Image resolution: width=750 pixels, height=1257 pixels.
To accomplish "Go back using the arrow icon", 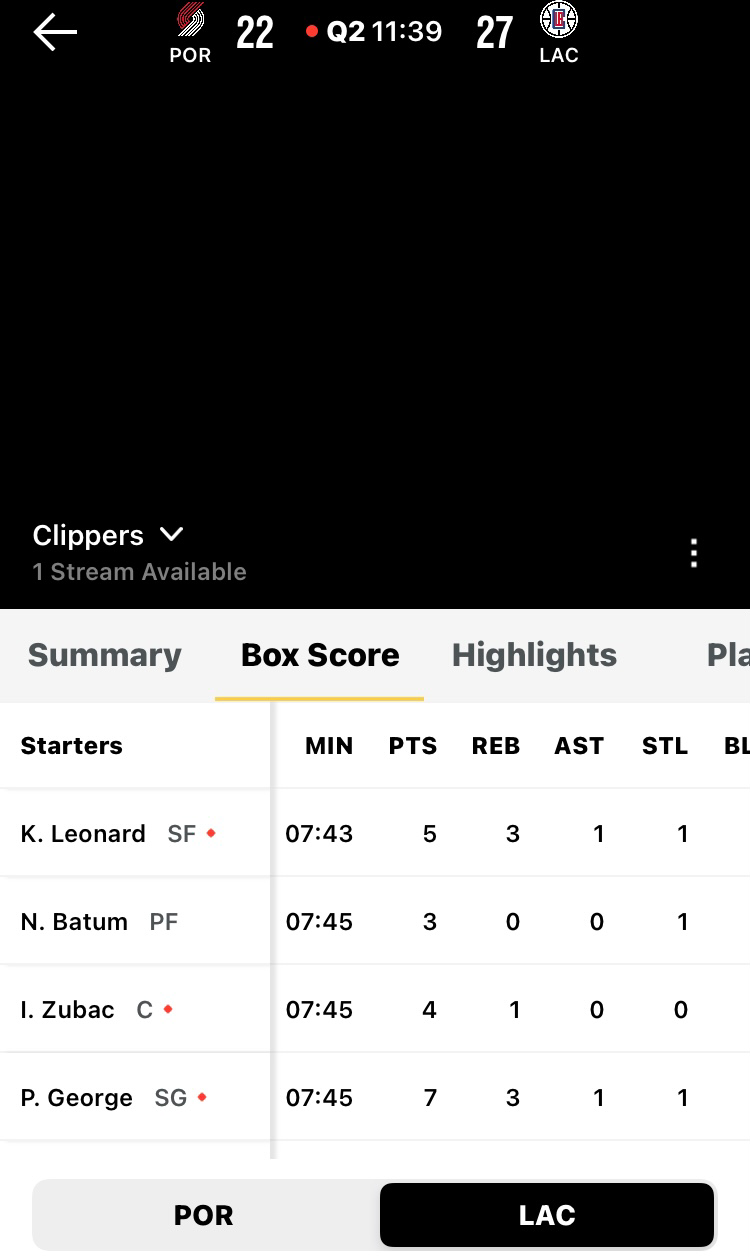I will coord(55,33).
